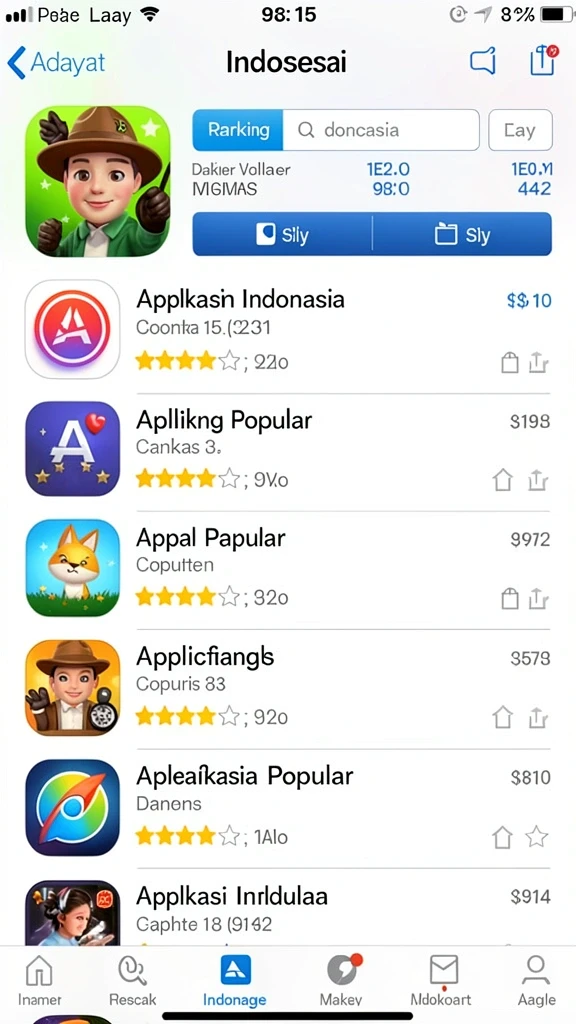Share the Appal Papular app
This screenshot has height=1024, width=576.
coord(537,598)
